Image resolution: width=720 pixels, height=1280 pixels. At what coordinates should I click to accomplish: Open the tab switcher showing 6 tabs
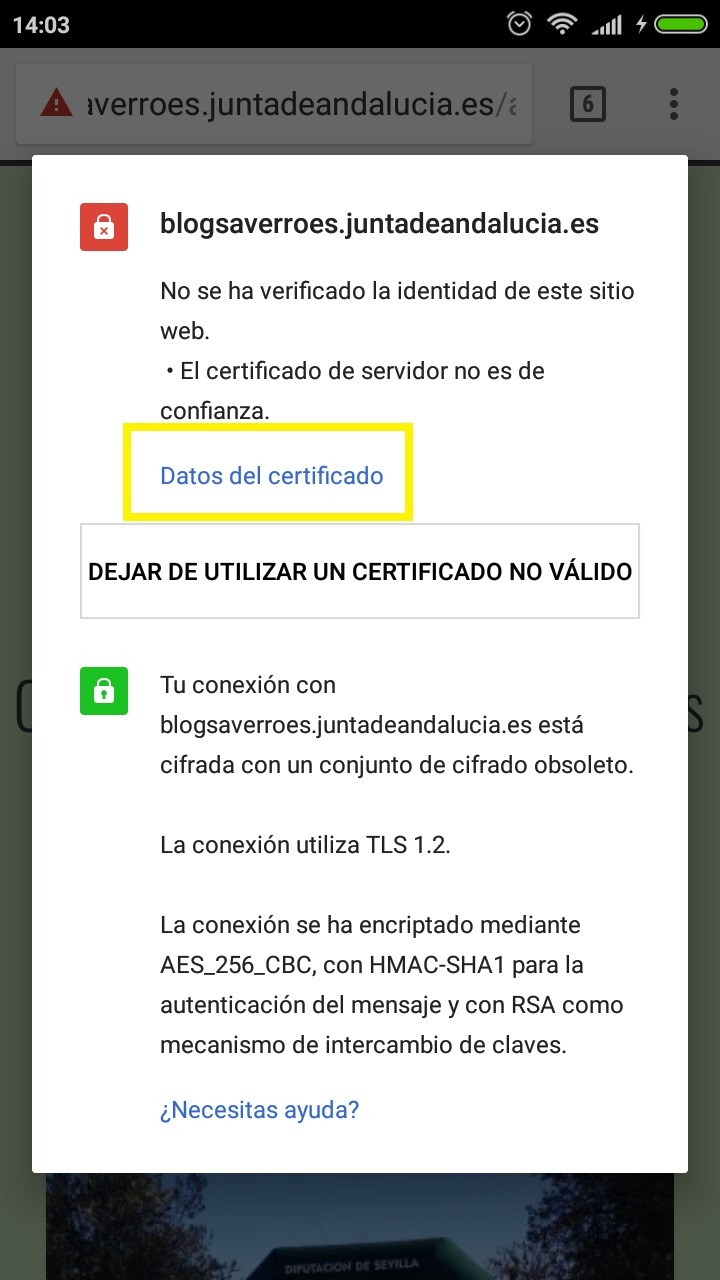click(x=588, y=103)
